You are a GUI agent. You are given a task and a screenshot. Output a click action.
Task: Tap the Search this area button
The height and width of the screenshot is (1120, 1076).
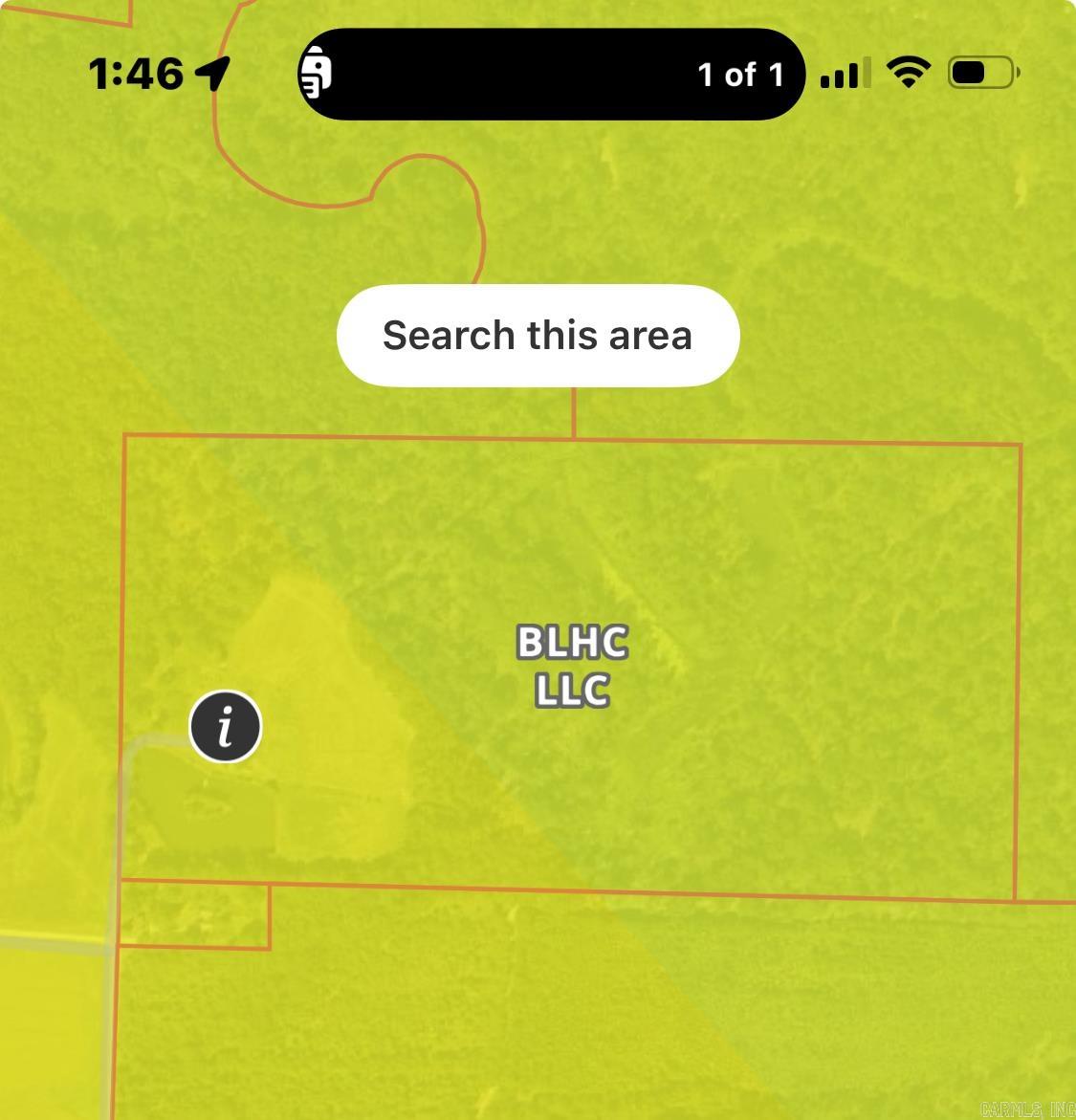point(538,336)
